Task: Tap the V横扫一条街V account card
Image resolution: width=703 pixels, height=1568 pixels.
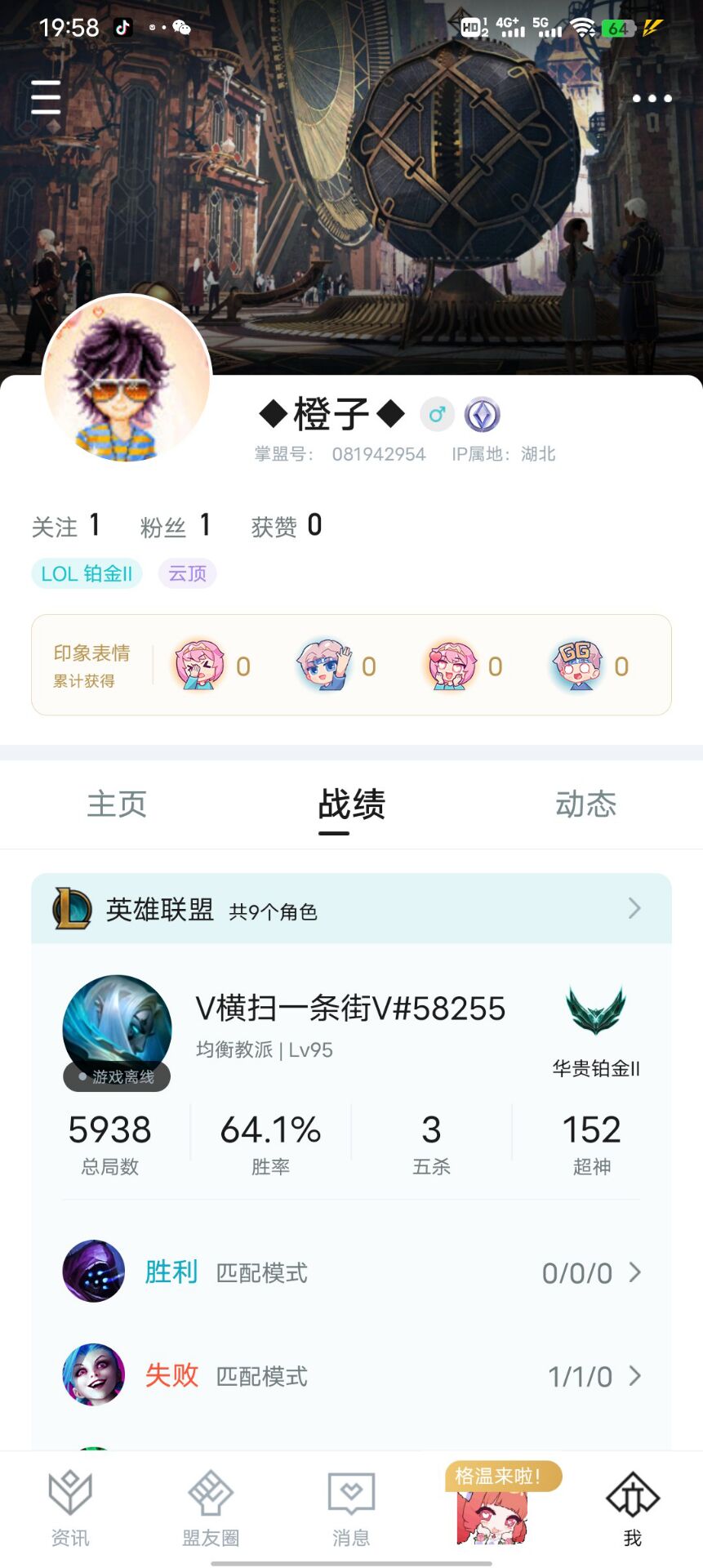Action: coord(351,1031)
